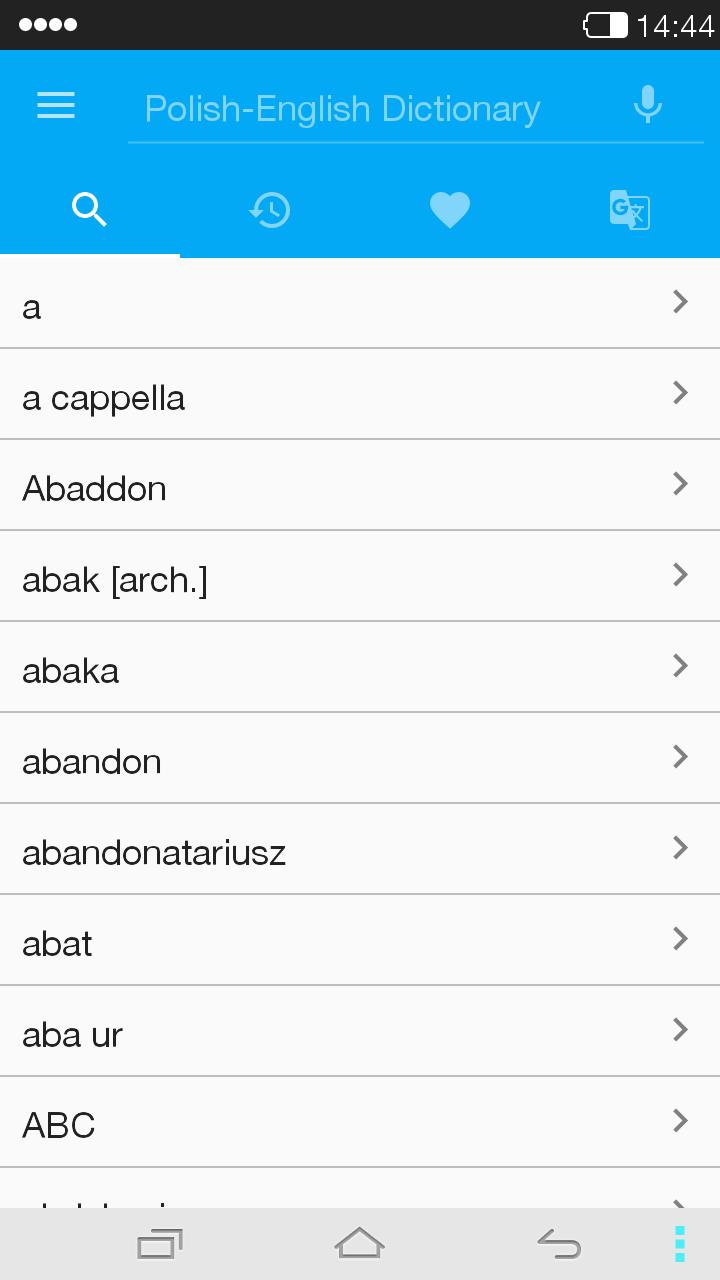Expand the chevron next to 'Abaddon'
Screen dimensions: 720x1280
click(x=679, y=484)
